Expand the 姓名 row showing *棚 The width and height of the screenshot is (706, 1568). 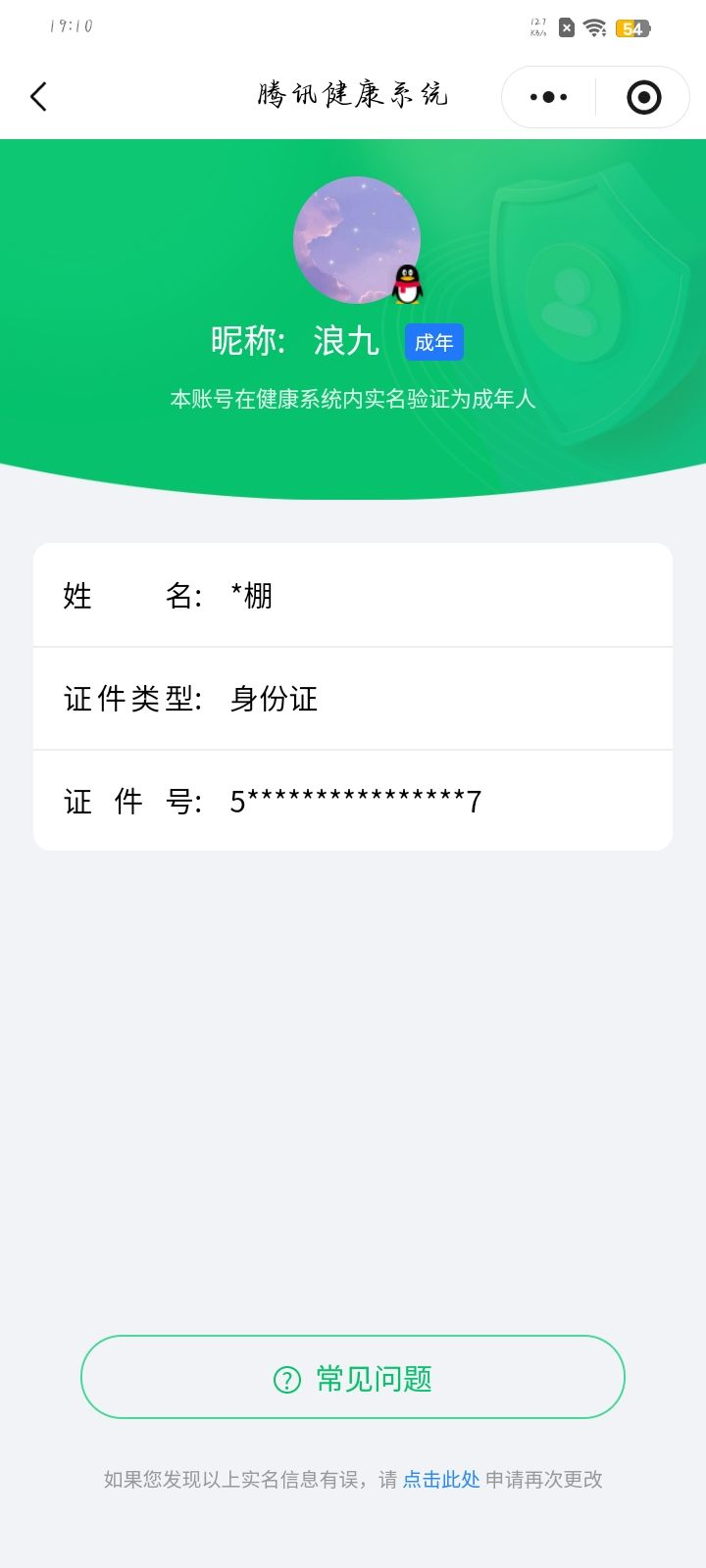353,595
